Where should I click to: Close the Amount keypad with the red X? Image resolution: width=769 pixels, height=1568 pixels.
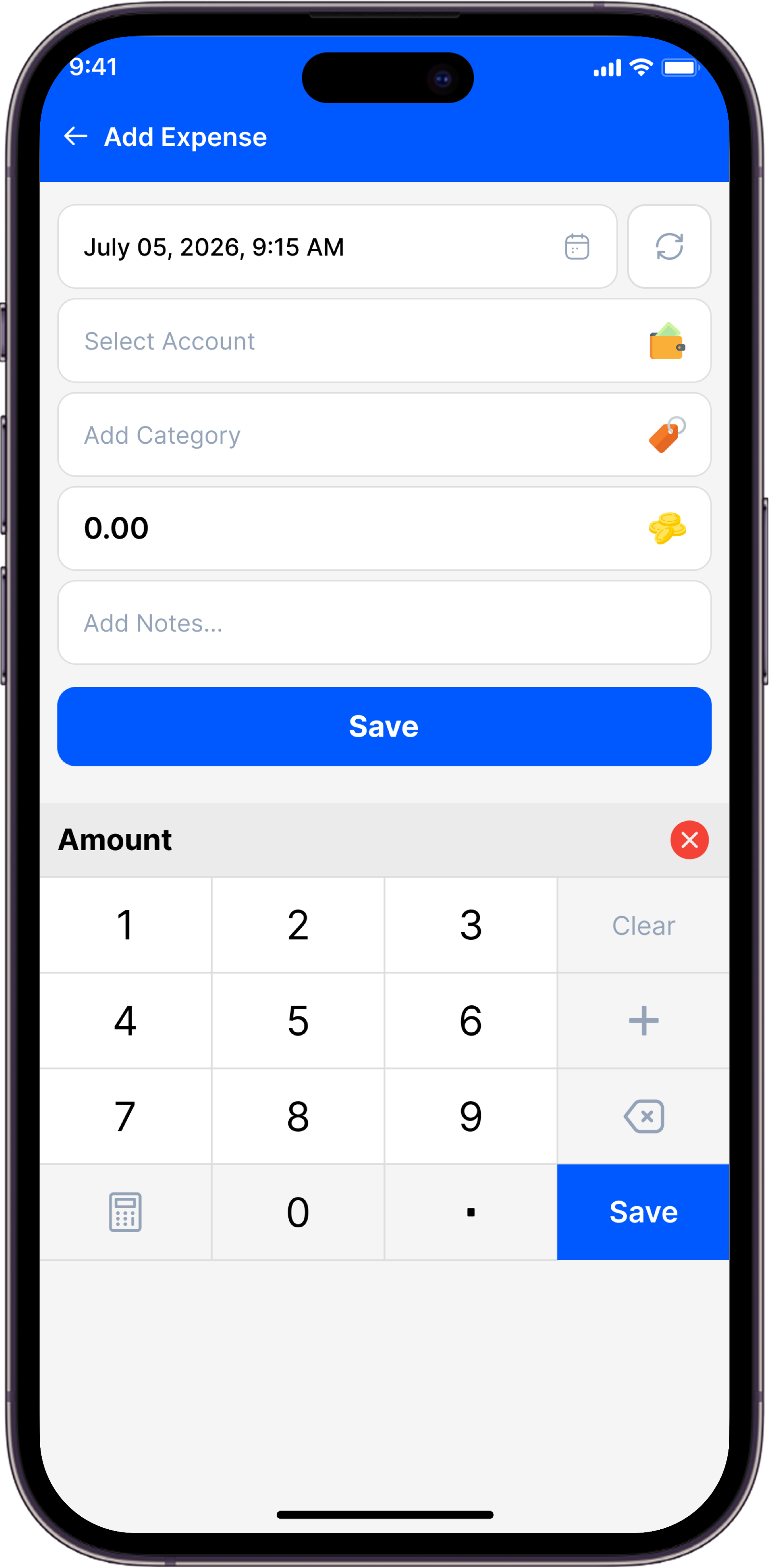click(689, 840)
